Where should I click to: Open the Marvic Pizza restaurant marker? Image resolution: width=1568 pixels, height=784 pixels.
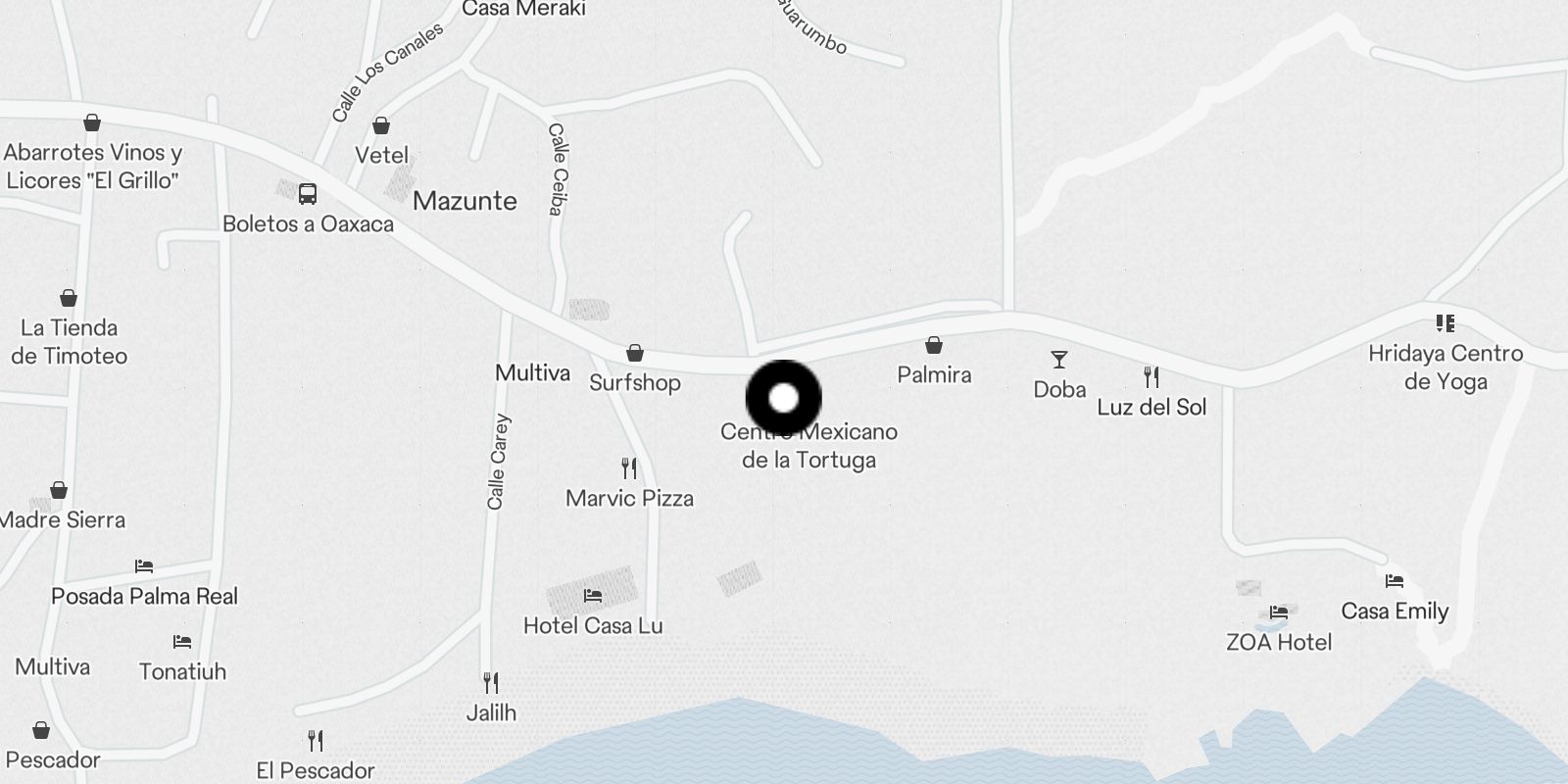[629, 468]
